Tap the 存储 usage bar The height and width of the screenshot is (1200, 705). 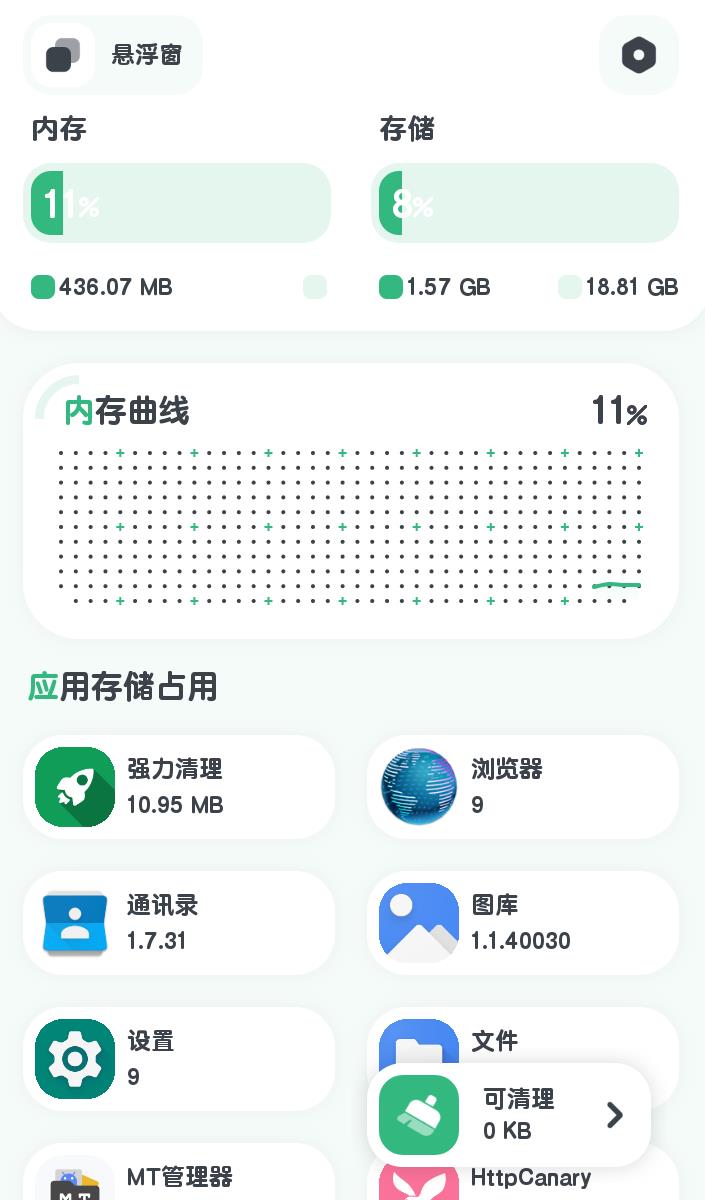pyautogui.click(x=525, y=203)
